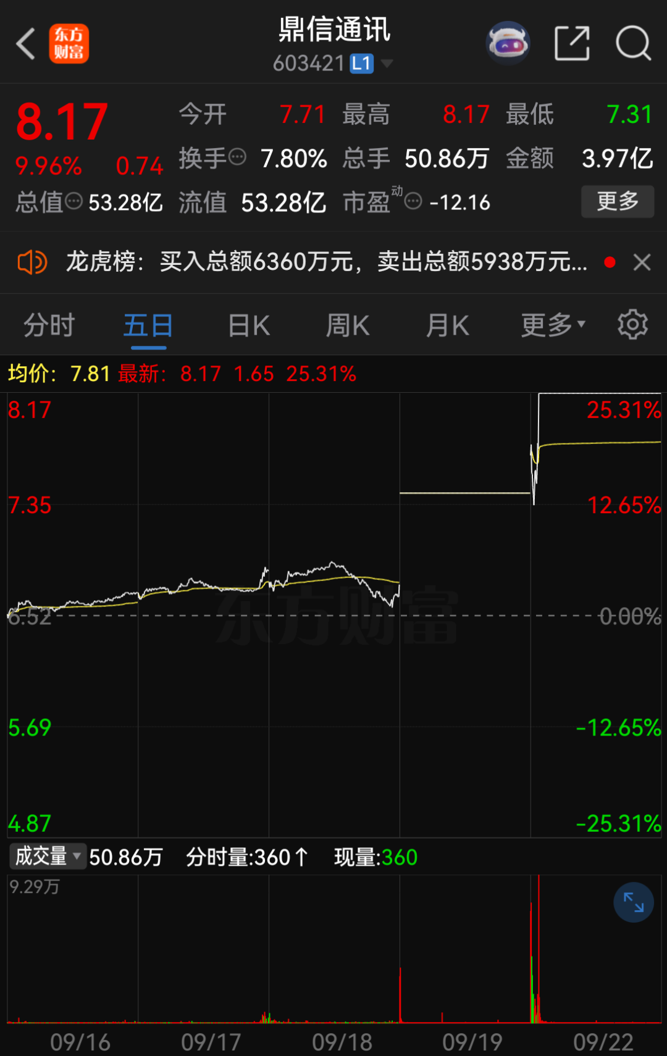Change the 成交量 indicator dropdown

click(x=47, y=856)
